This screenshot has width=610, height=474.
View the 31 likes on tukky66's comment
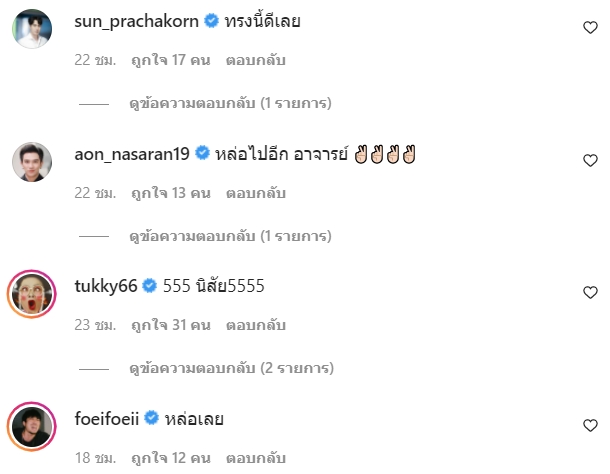pos(171,325)
